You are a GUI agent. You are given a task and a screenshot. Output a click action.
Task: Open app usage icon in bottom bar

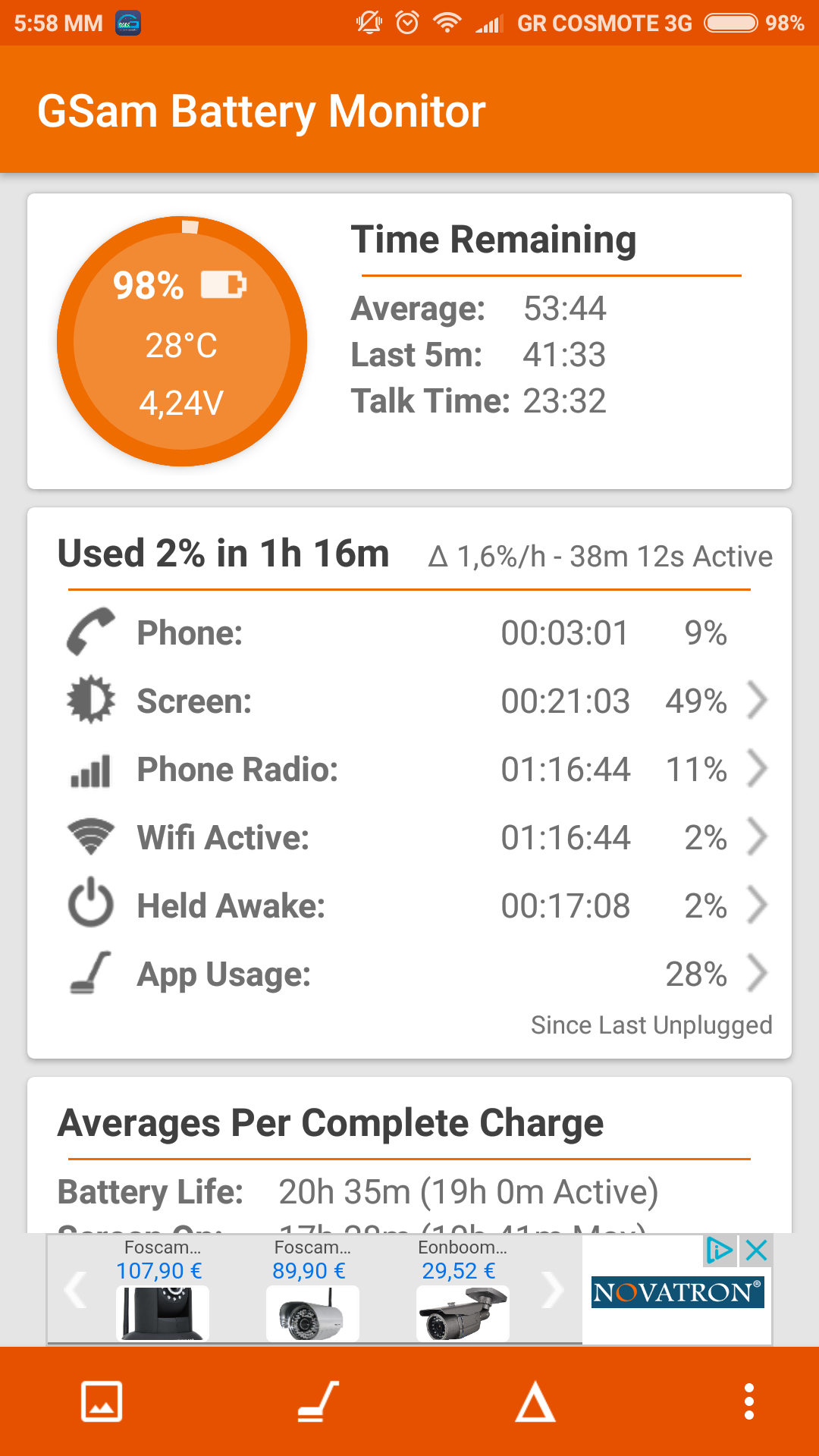[318, 1401]
